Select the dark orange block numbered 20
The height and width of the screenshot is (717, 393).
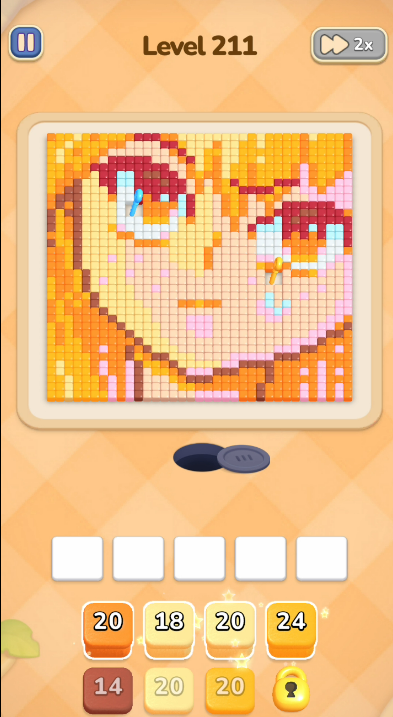point(108,630)
